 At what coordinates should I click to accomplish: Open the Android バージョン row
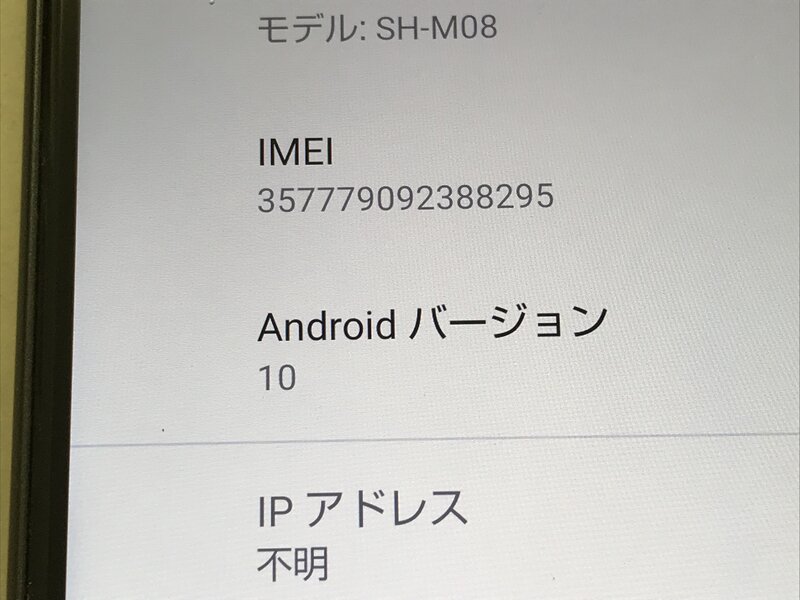432,347
